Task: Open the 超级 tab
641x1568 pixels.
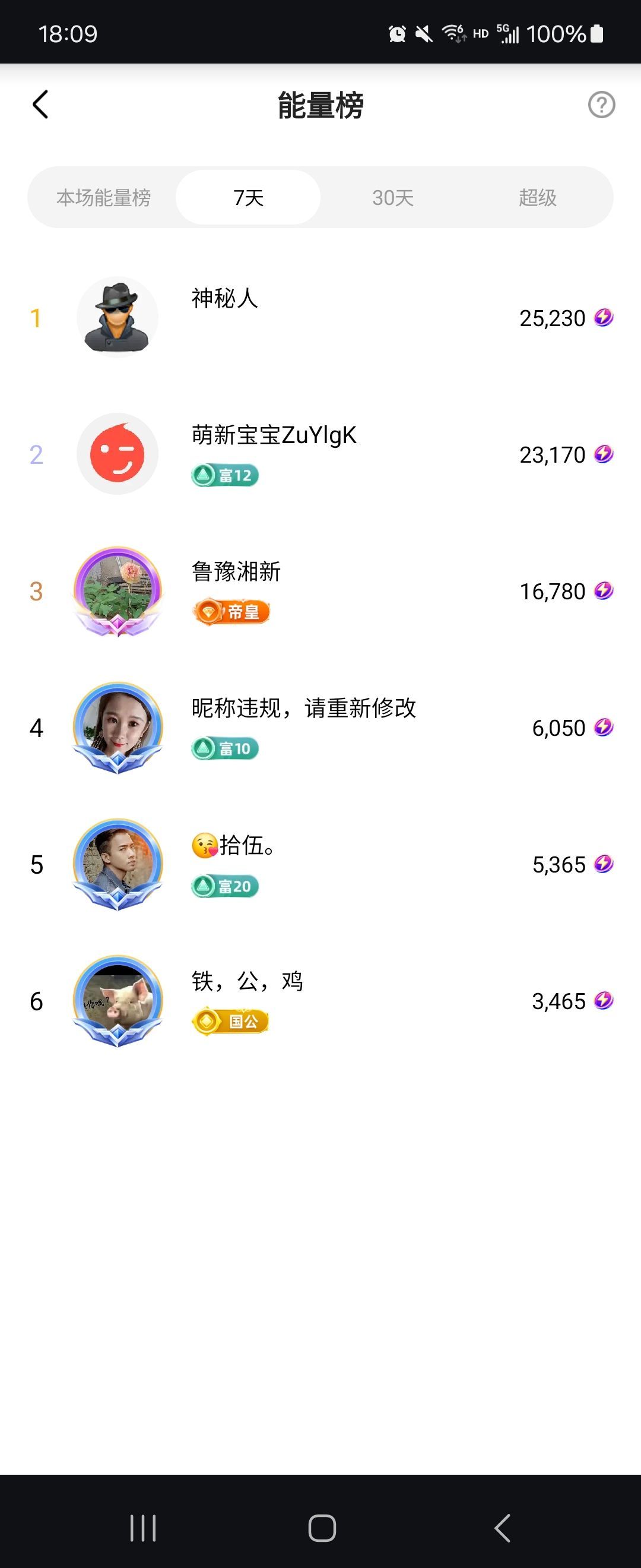Action: (538, 198)
